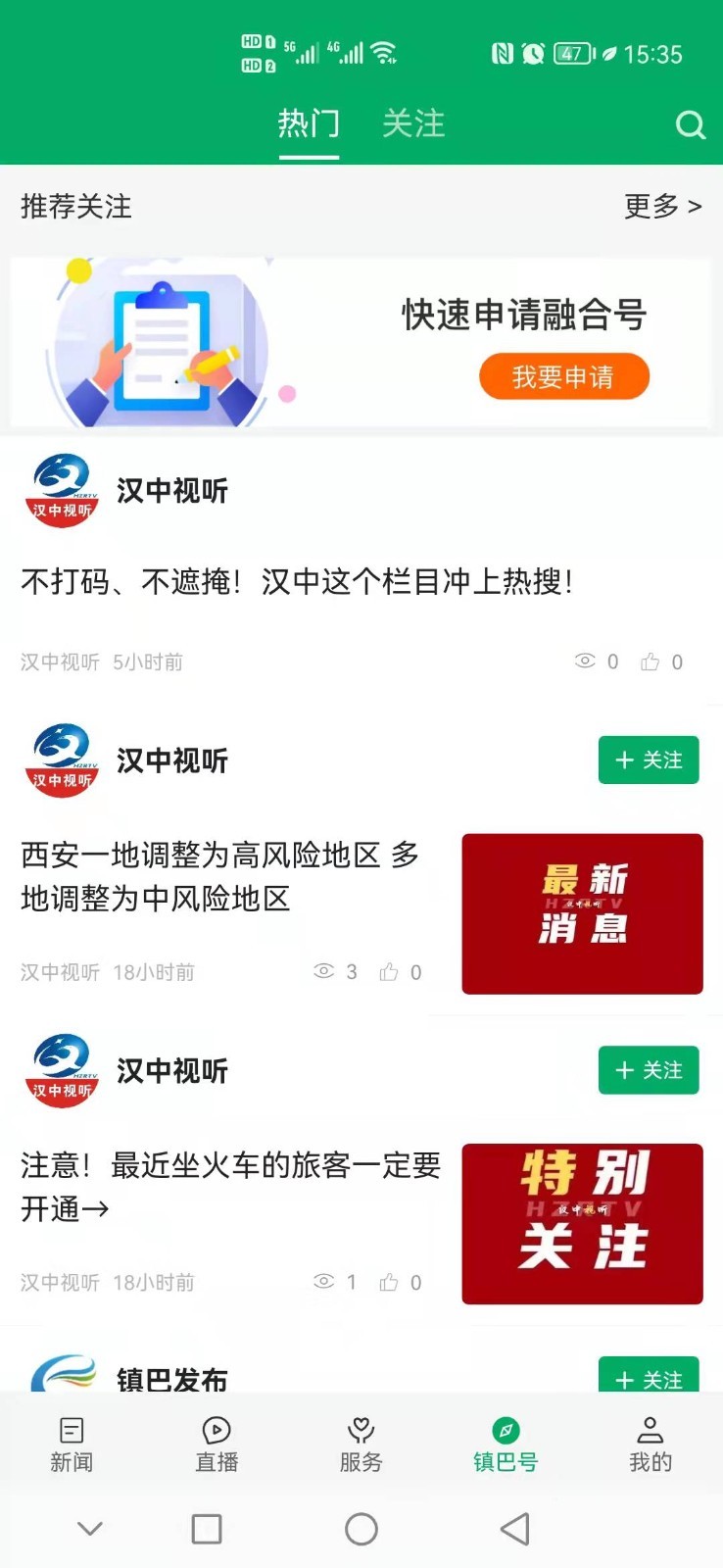Open the 特别关注 thumbnail image
This screenshot has width=723, height=1568.
click(x=582, y=1223)
